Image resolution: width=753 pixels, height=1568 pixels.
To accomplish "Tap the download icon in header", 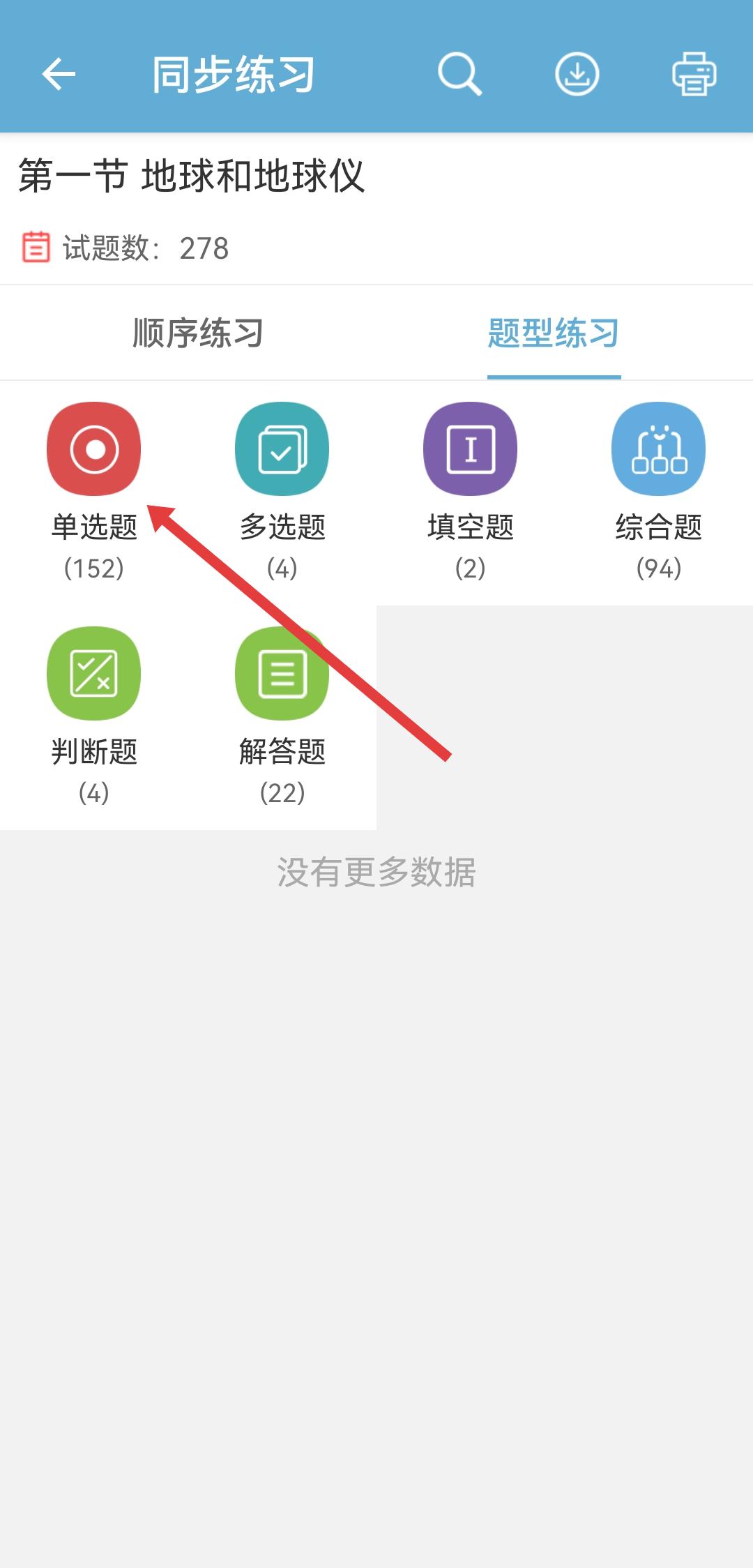I will coord(577,74).
